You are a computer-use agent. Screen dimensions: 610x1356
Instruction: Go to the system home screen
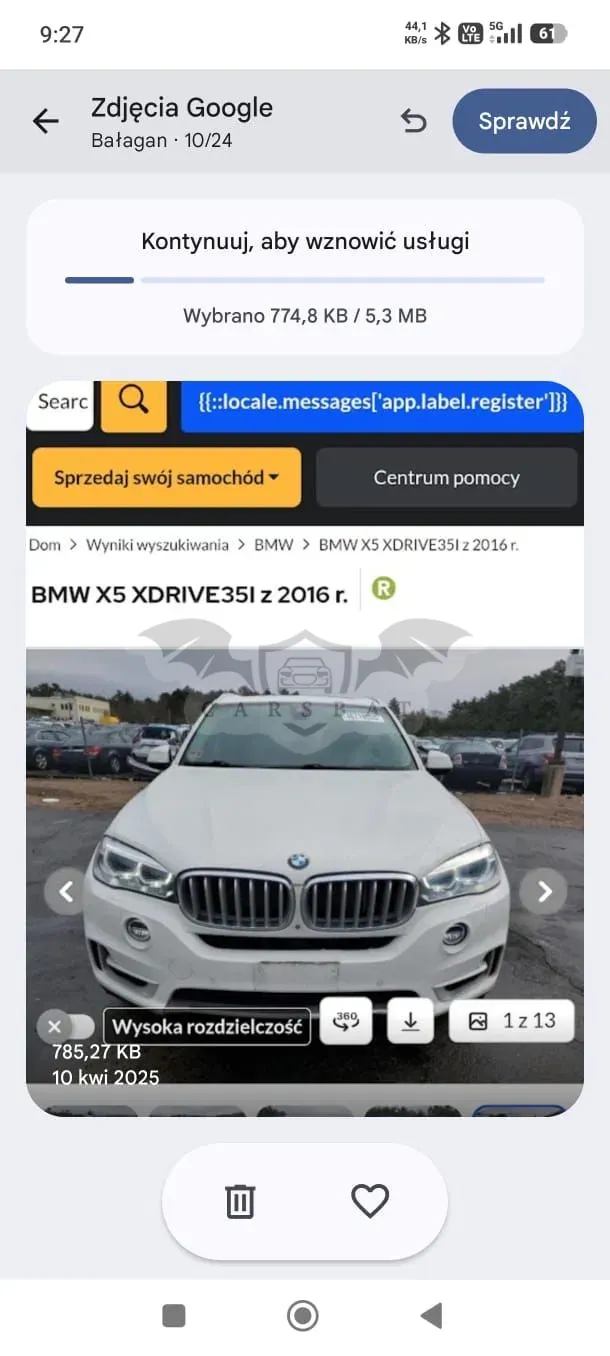pyautogui.click(x=303, y=1315)
